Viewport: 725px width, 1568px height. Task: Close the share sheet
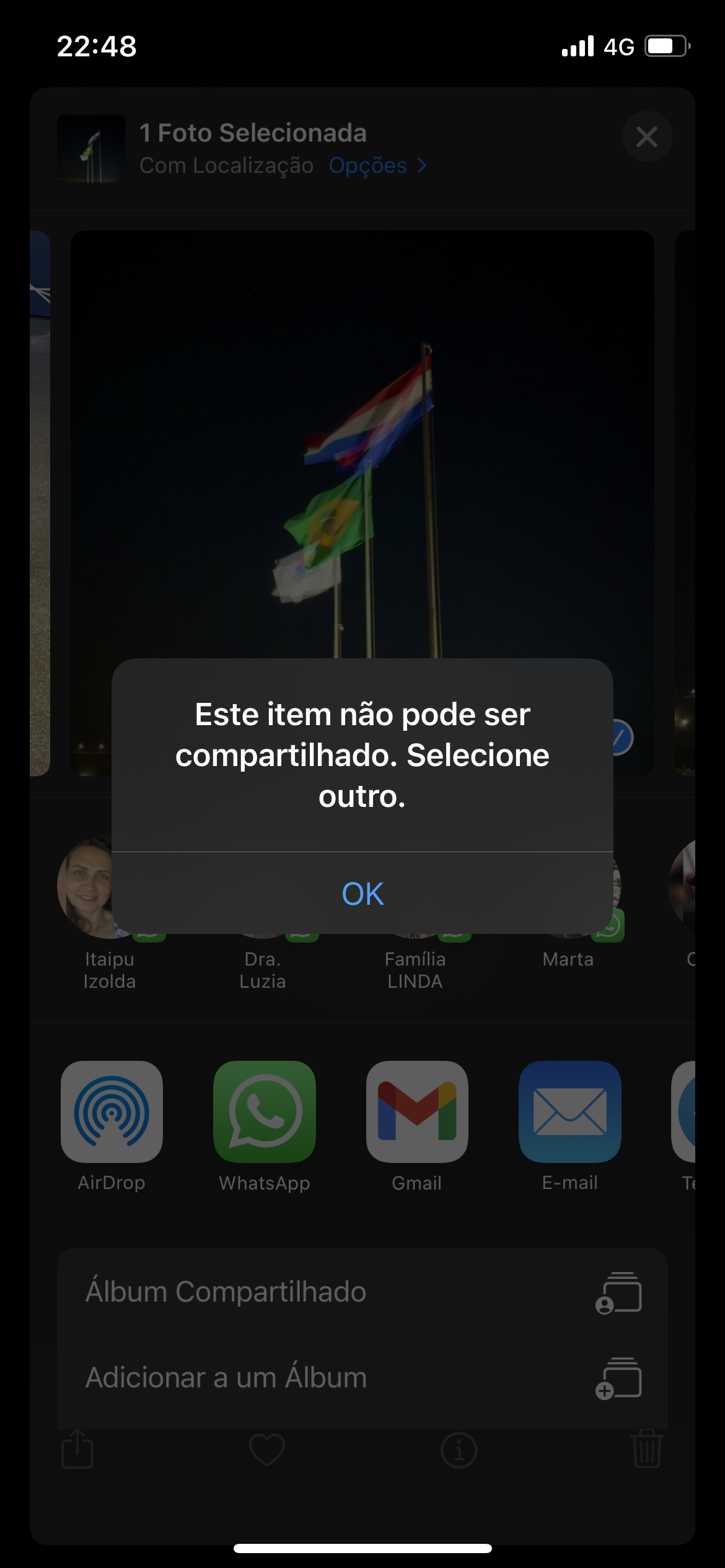[647, 136]
